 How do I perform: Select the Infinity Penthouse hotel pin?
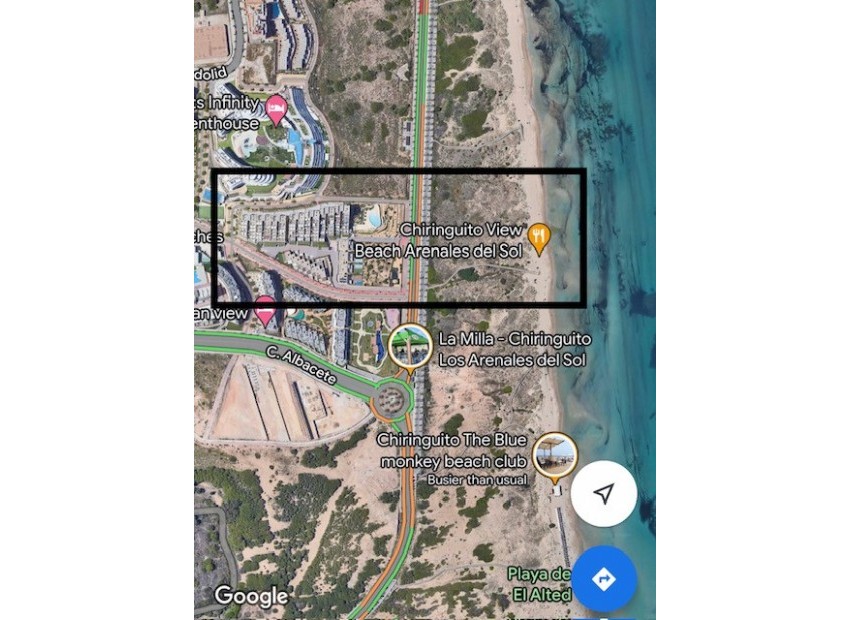[x=276, y=107]
